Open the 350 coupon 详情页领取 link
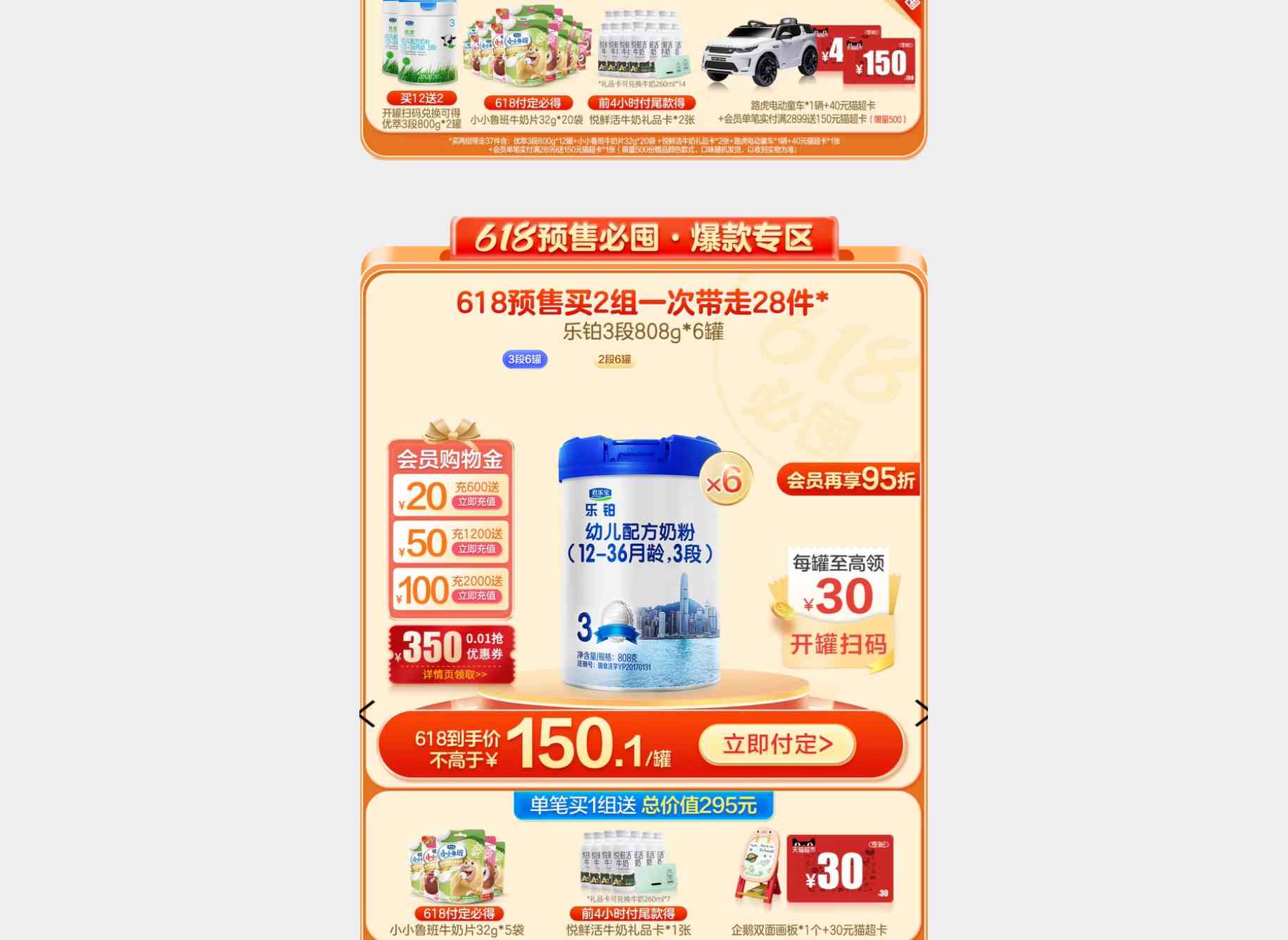1288x940 pixels. [x=454, y=674]
